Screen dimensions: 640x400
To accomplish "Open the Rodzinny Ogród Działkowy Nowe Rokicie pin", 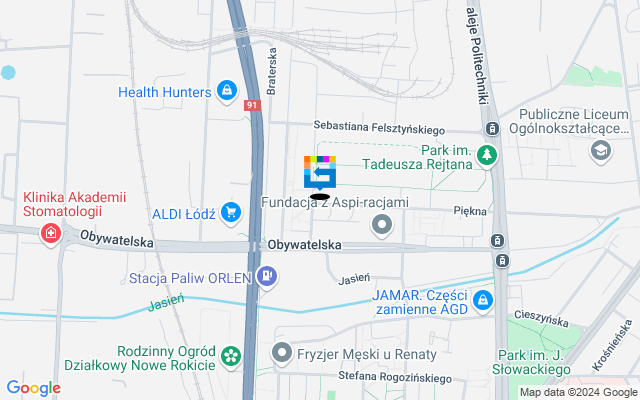I will (x=231, y=355).
